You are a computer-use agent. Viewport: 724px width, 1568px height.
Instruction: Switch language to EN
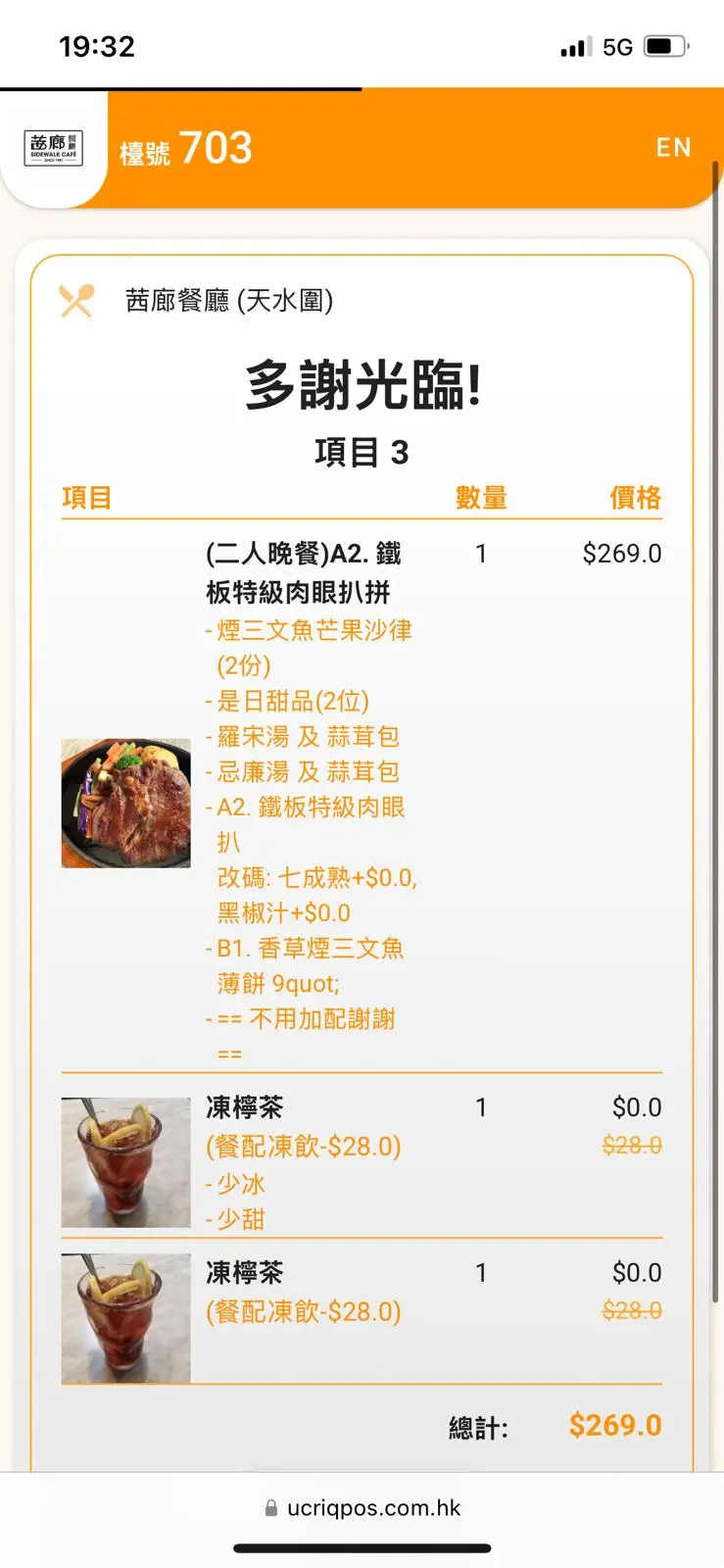click(x=673, y=148)
